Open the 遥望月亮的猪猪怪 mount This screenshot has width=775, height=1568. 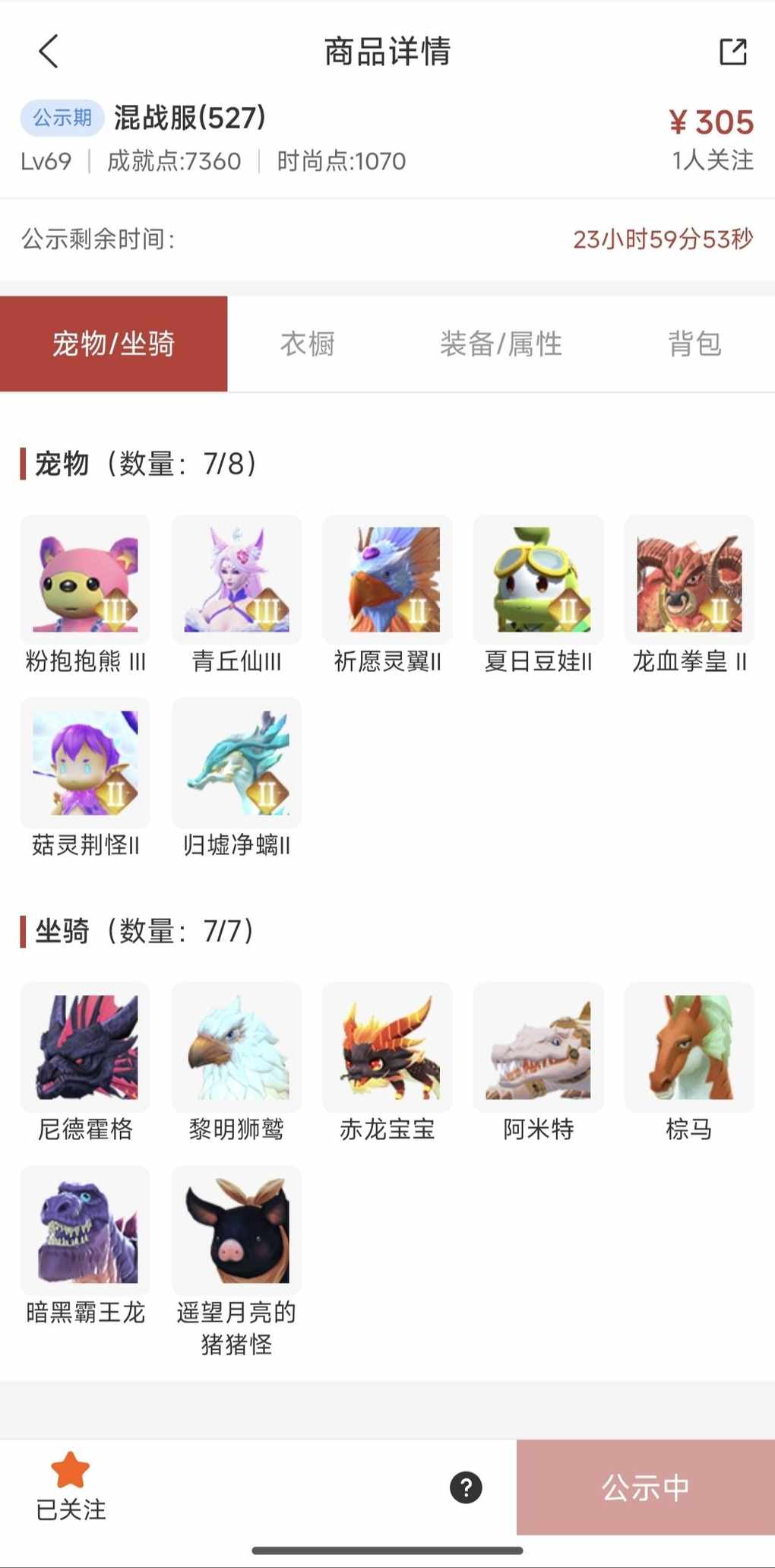point(236,1231)
